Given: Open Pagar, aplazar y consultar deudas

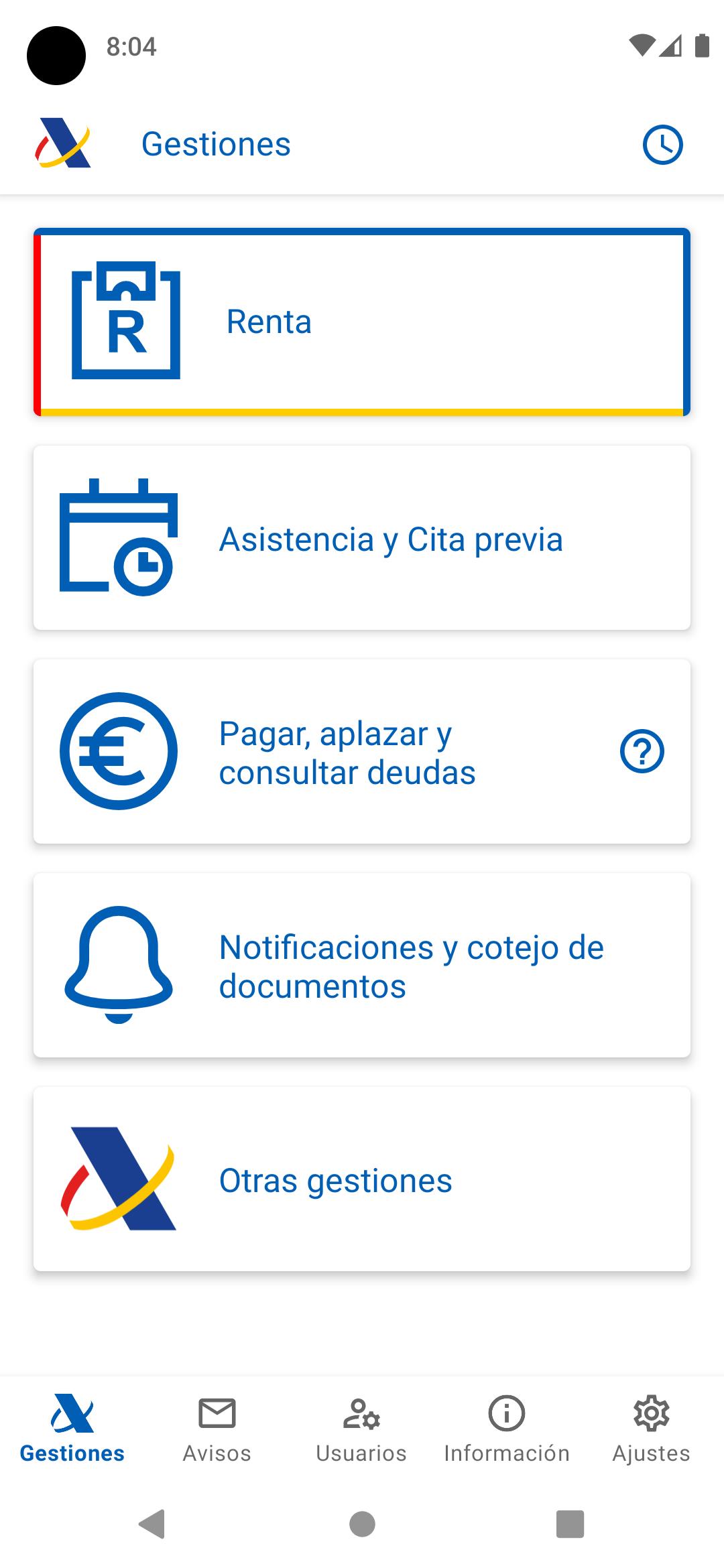Looking at the screenshot, I should (362, 752).
